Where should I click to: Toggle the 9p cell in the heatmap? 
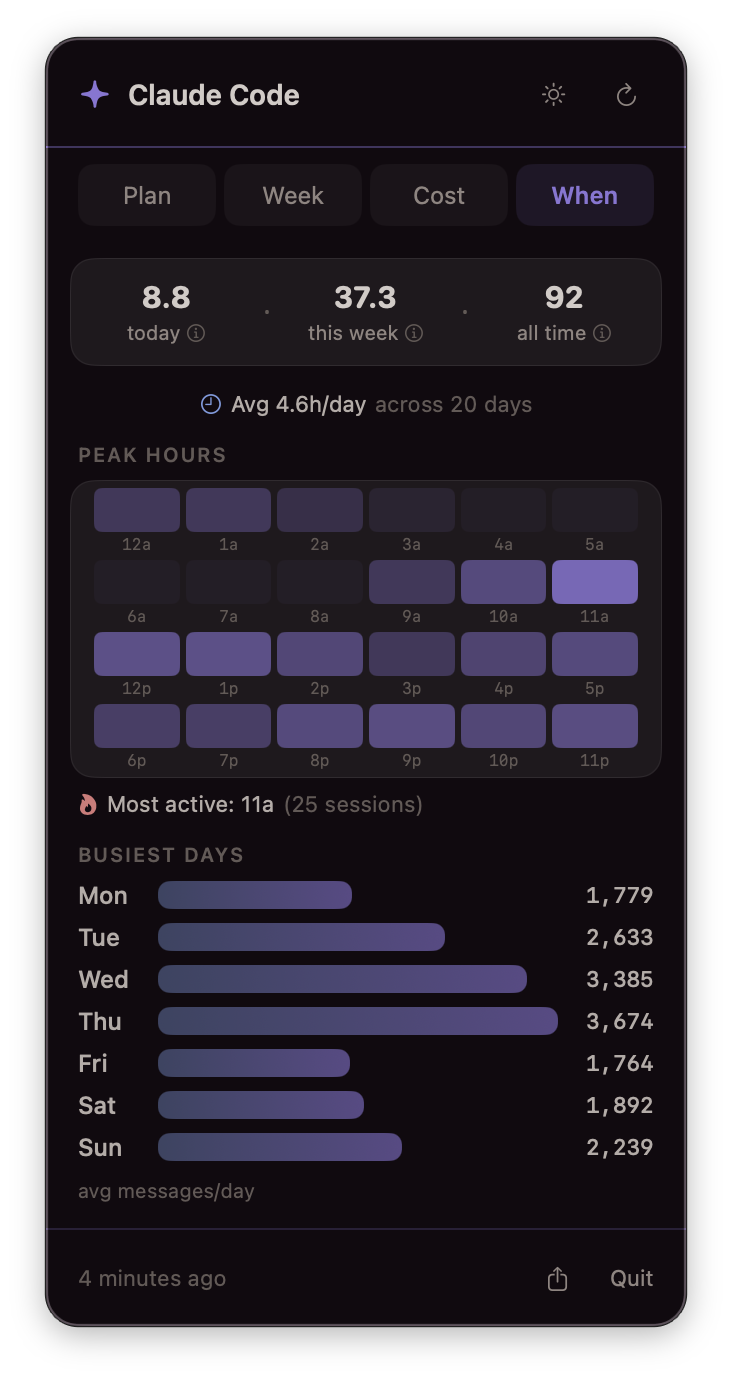(411, 725)
